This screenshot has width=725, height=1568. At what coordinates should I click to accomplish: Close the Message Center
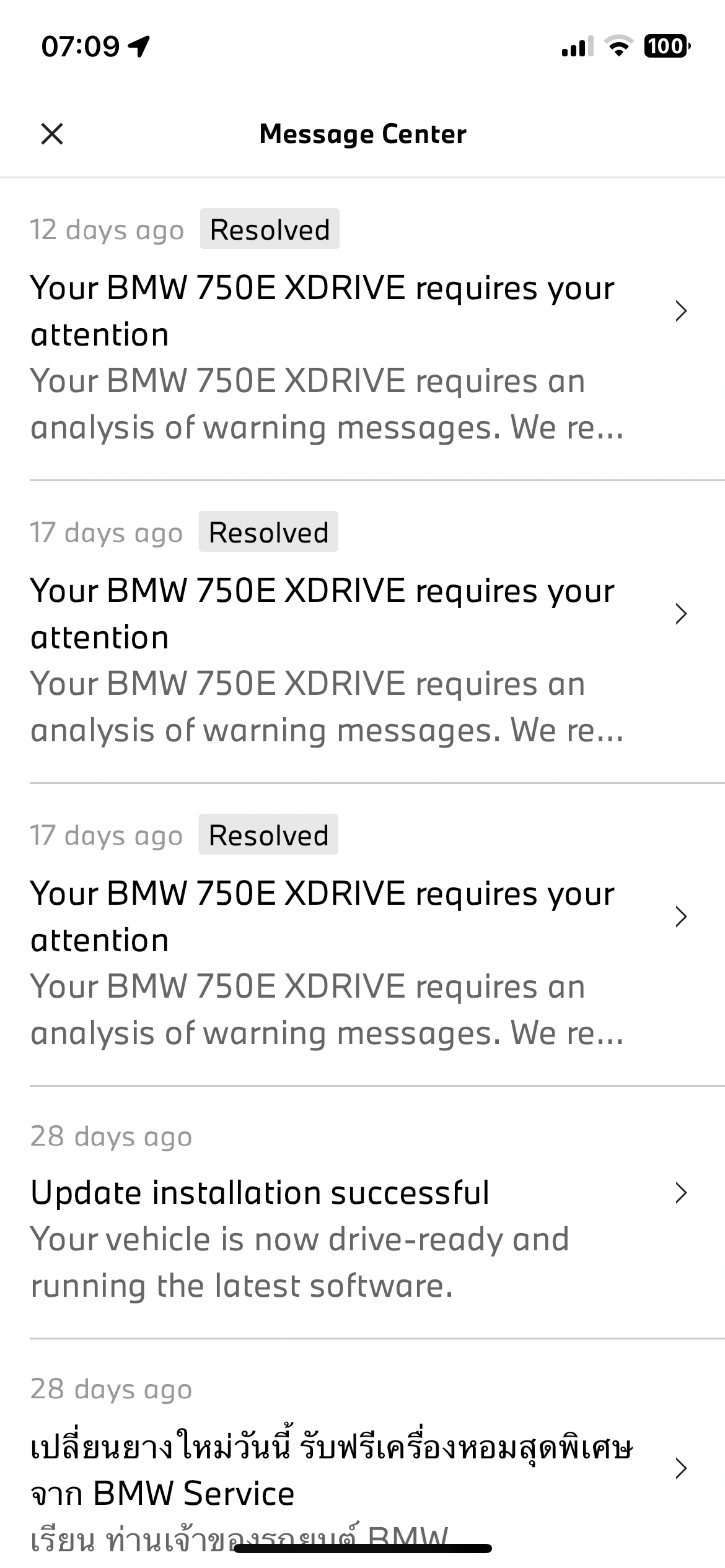52,134
